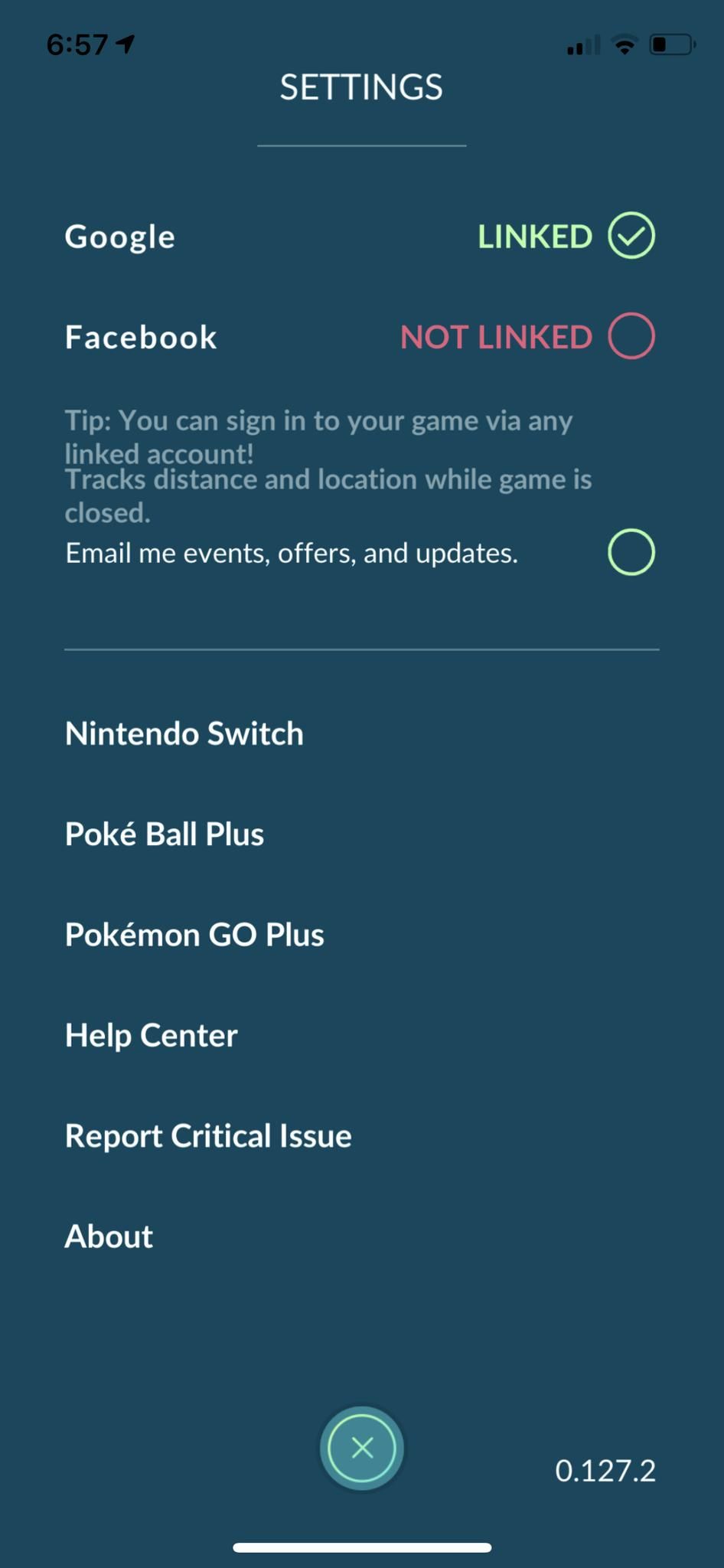
Task: Open the About section
Action: click(x=108, y=1236)
